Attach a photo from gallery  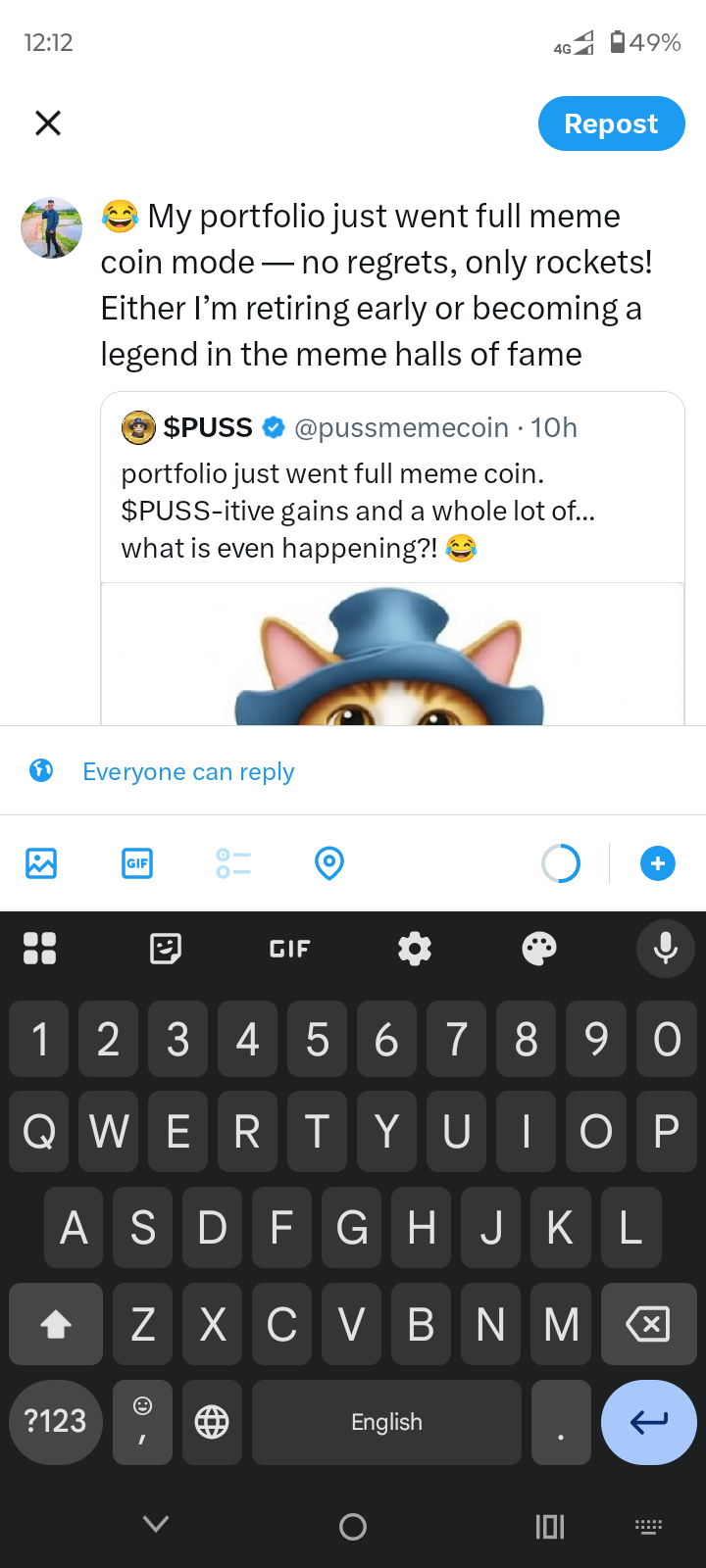click(41, 863)
